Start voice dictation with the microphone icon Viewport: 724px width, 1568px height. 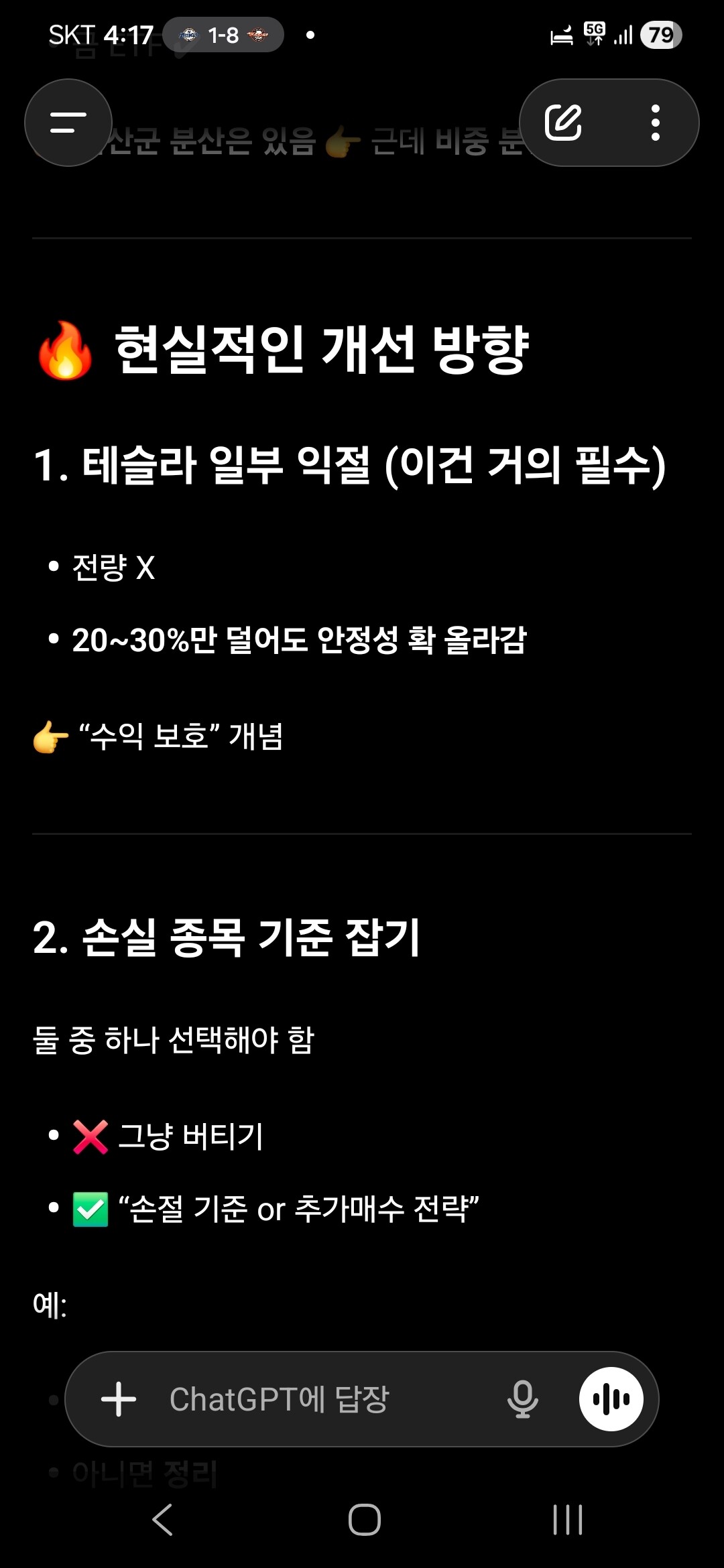(x=522, y=1399)
